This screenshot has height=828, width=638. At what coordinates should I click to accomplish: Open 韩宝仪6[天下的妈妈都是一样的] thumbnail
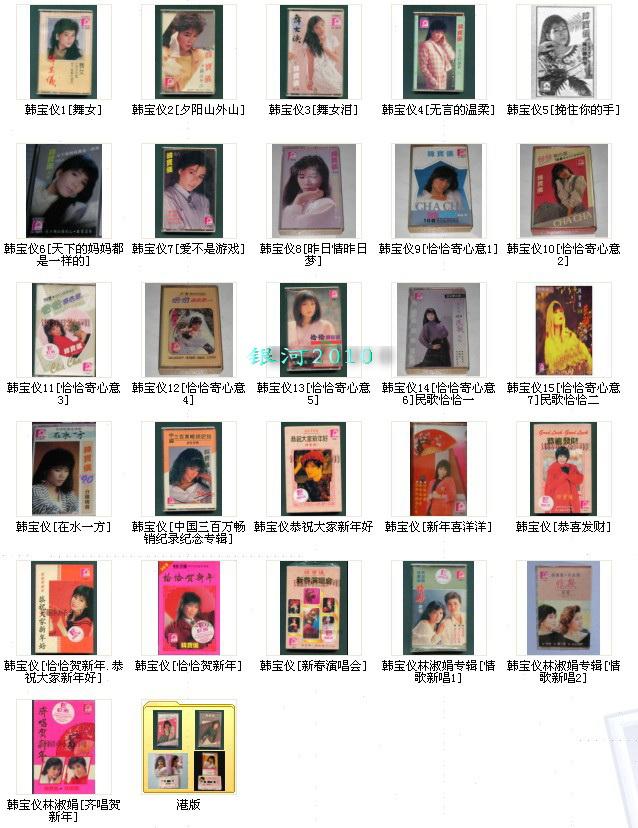coord(64,190)
